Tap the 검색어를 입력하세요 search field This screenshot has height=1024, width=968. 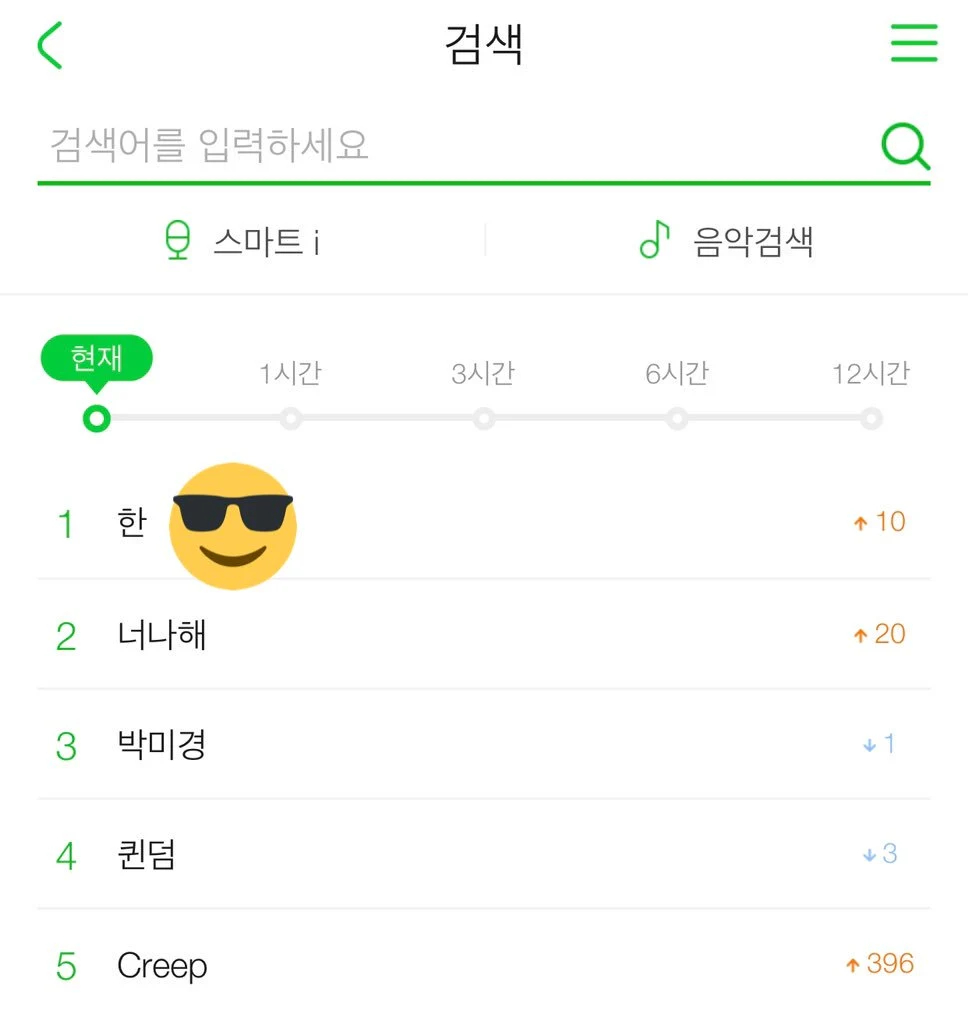click(450, 146)
